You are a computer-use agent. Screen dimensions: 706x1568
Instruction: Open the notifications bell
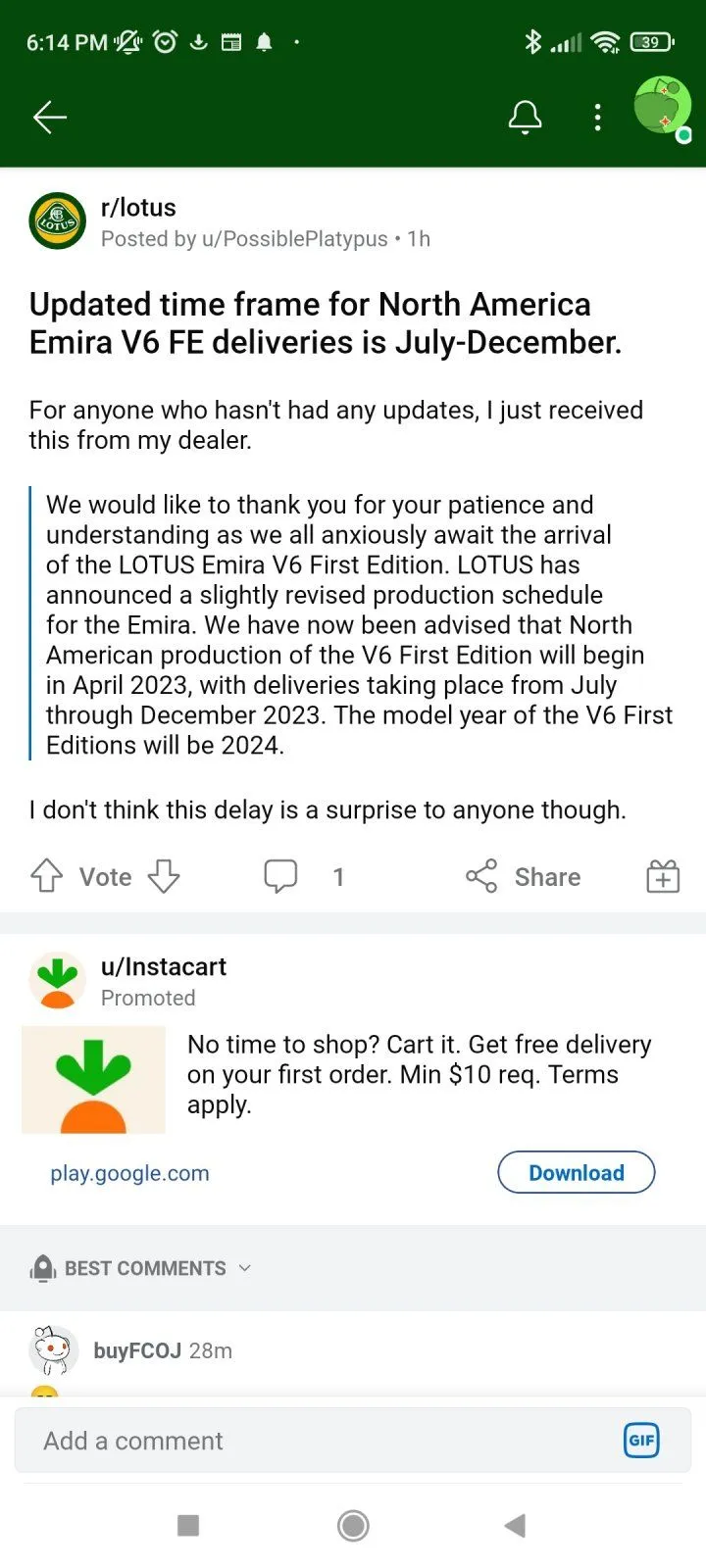point(525,118)
